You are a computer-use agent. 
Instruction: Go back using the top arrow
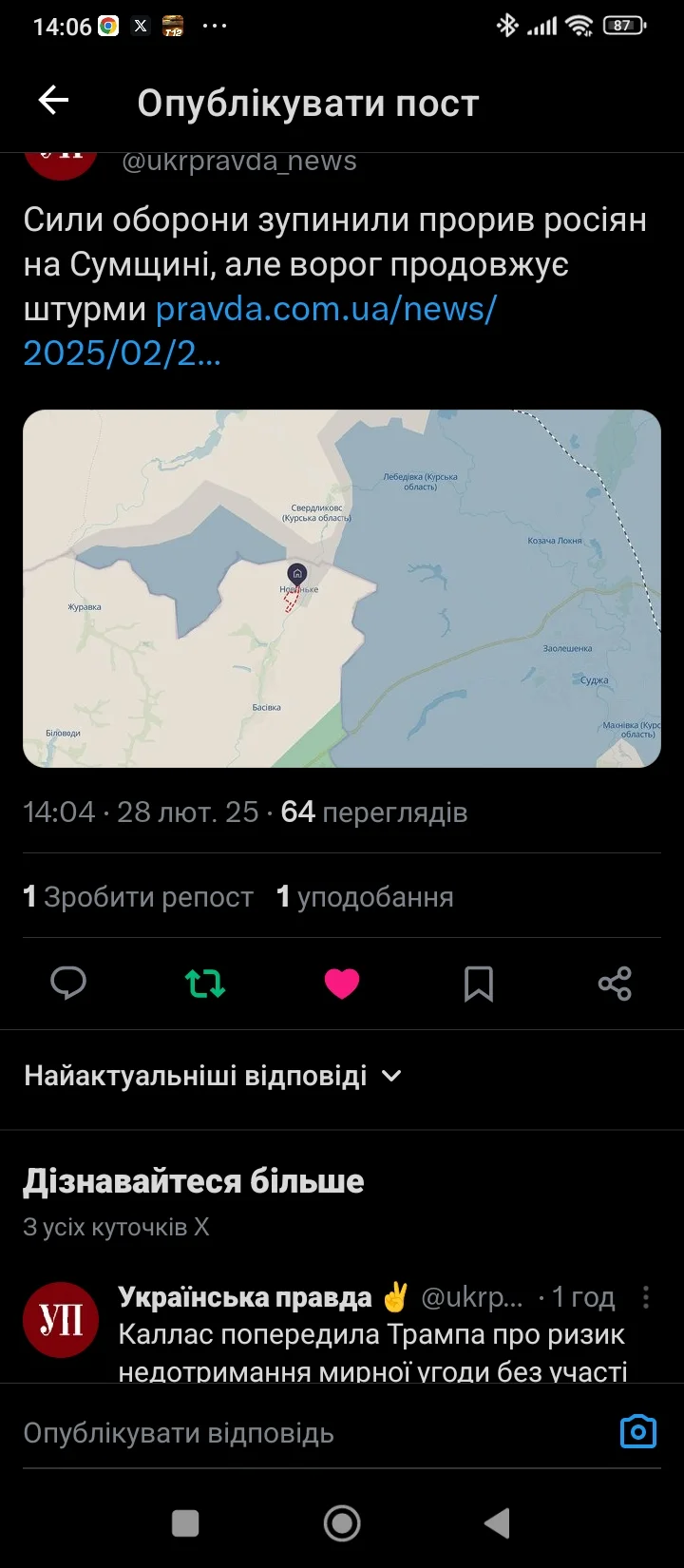point(53,101)
